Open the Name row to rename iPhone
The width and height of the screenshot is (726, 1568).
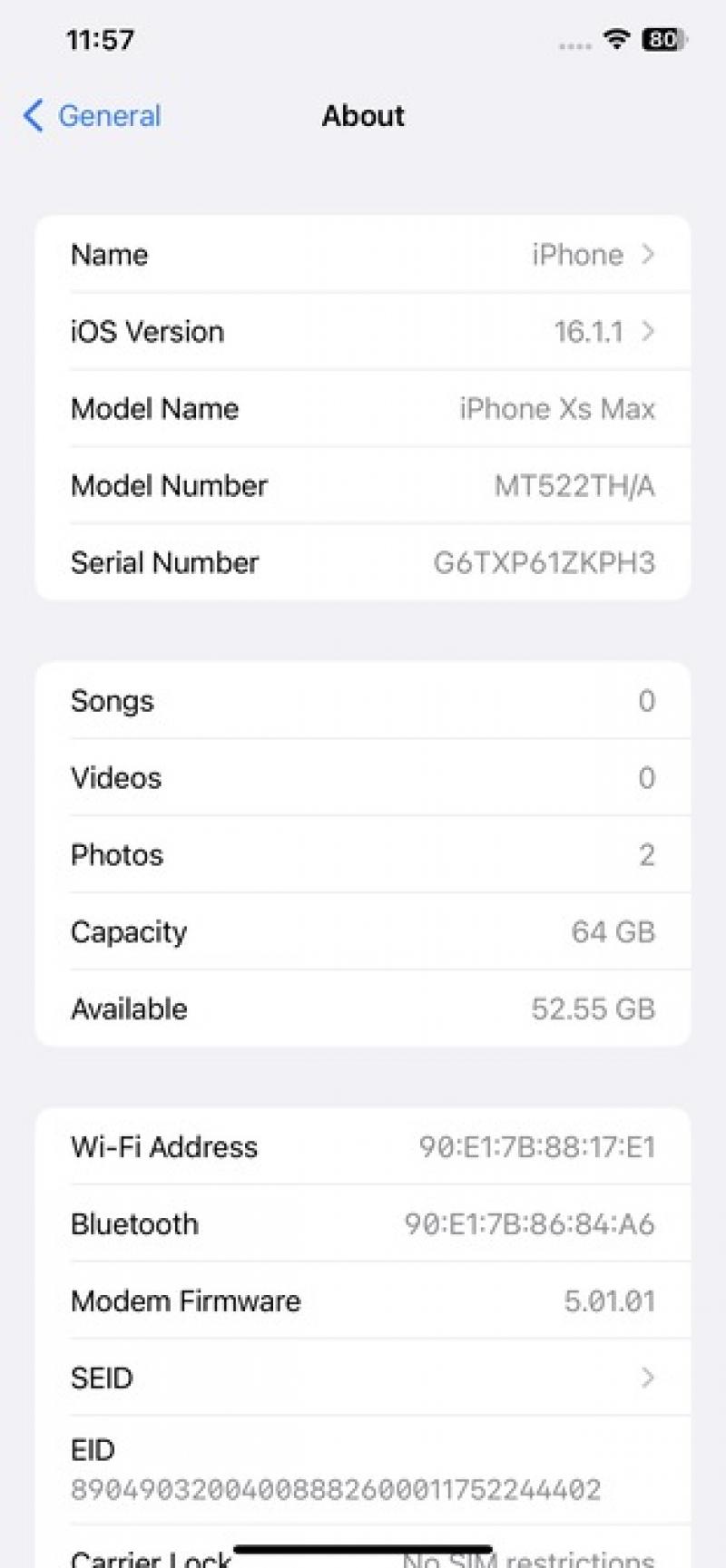click(x=363, y=255)
